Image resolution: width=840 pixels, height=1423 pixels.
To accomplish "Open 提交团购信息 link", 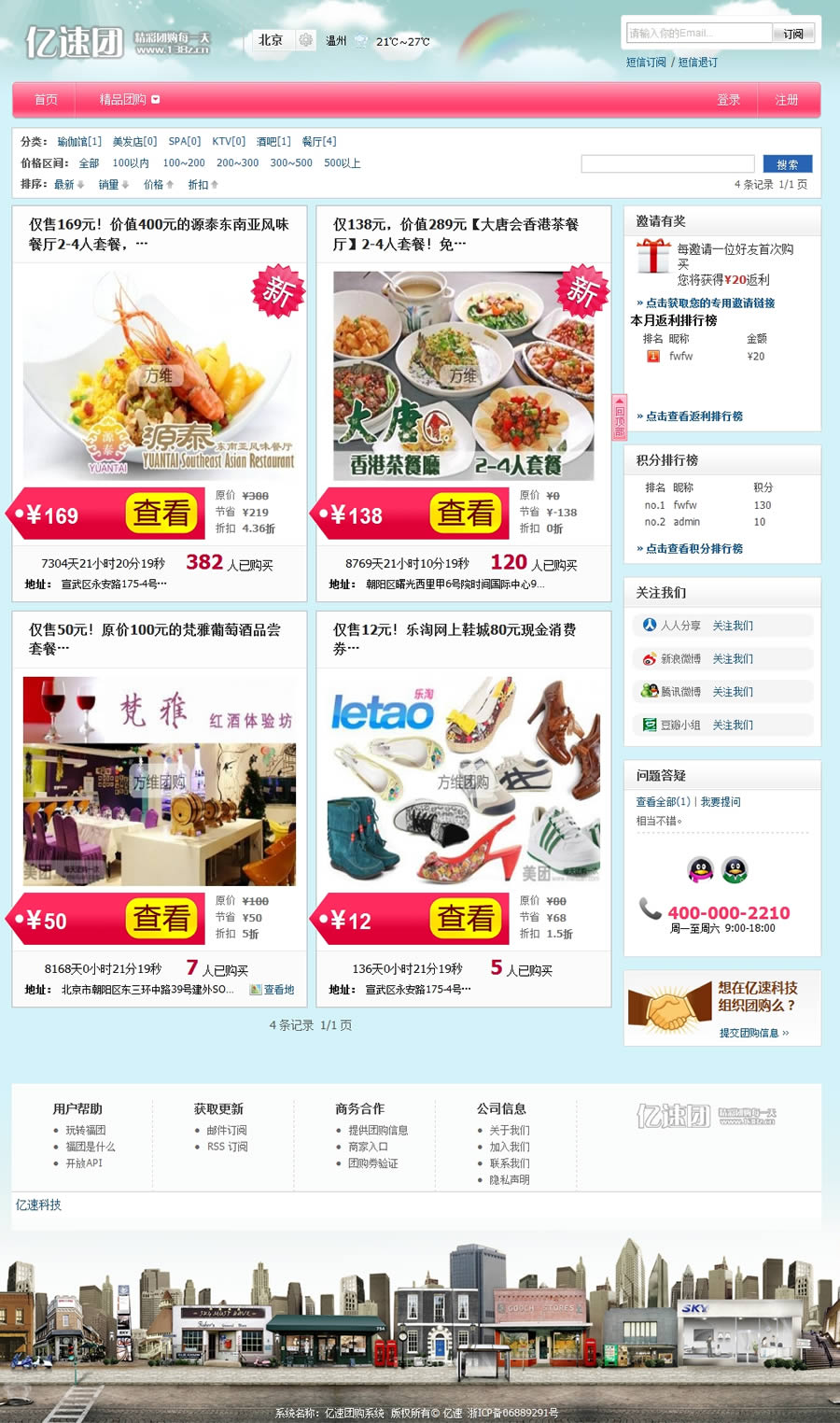I will click(753, 1033).
